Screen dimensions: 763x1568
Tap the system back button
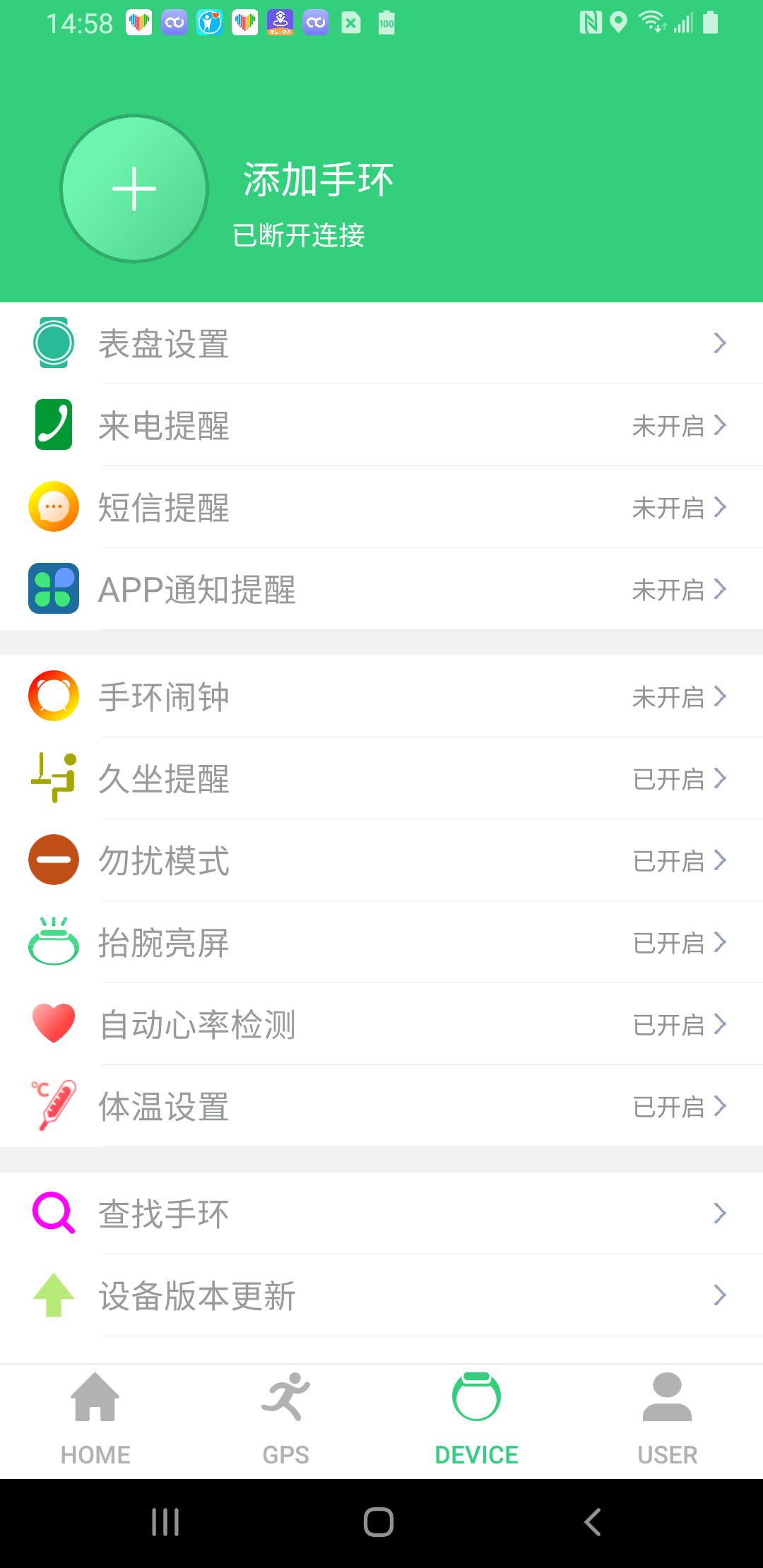[592, 1522]
